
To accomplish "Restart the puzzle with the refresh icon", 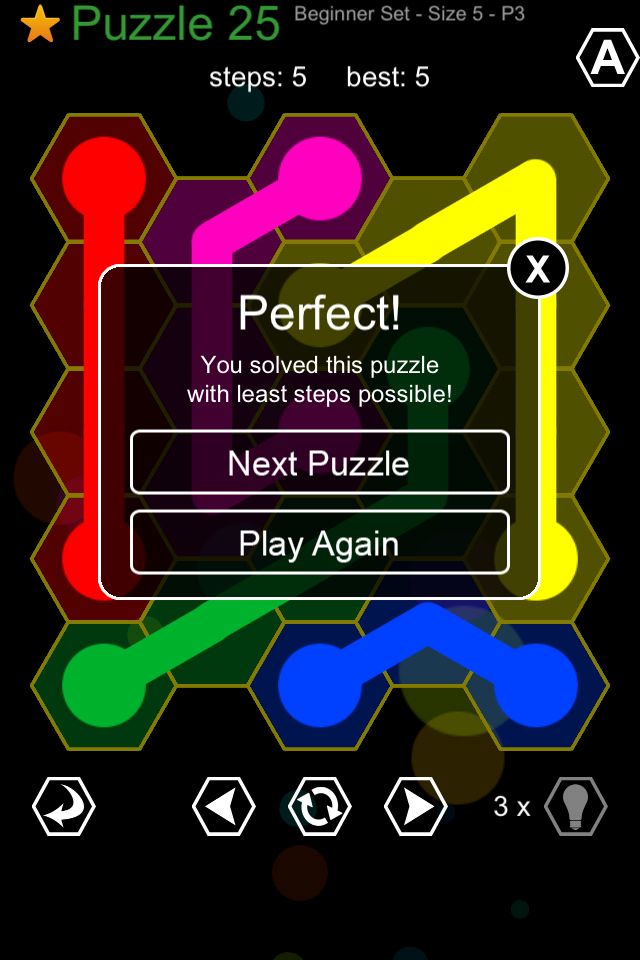I will point(319,806).
